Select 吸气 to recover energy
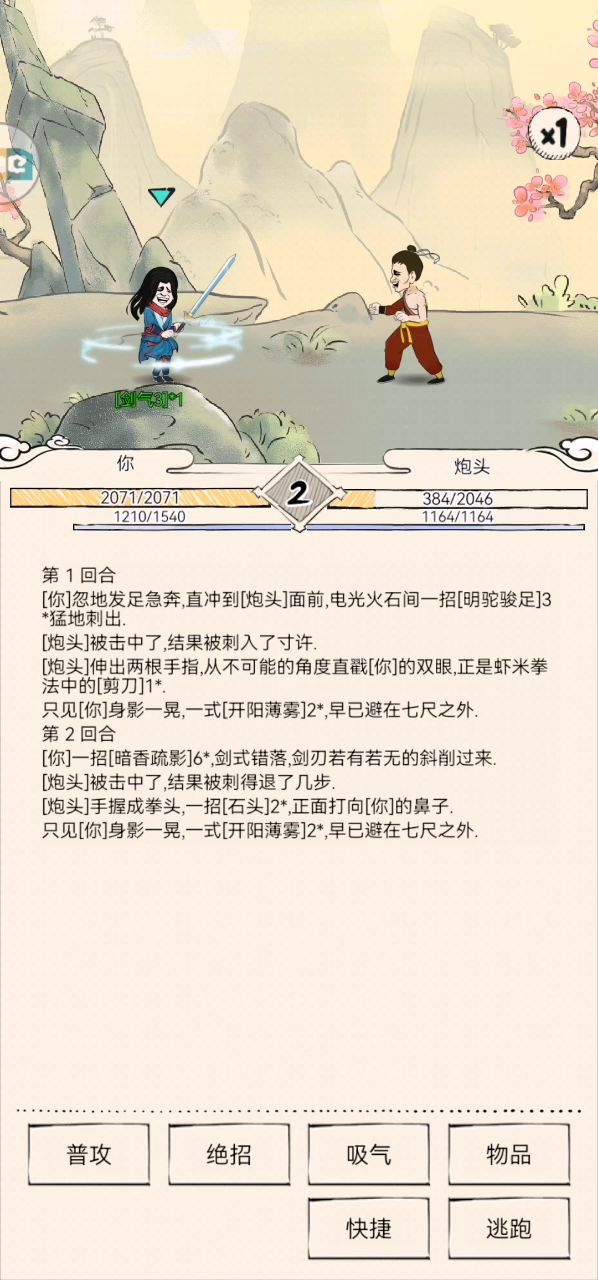The image size is (598, 1280). pyautogui.click(x=369, y=1154)
